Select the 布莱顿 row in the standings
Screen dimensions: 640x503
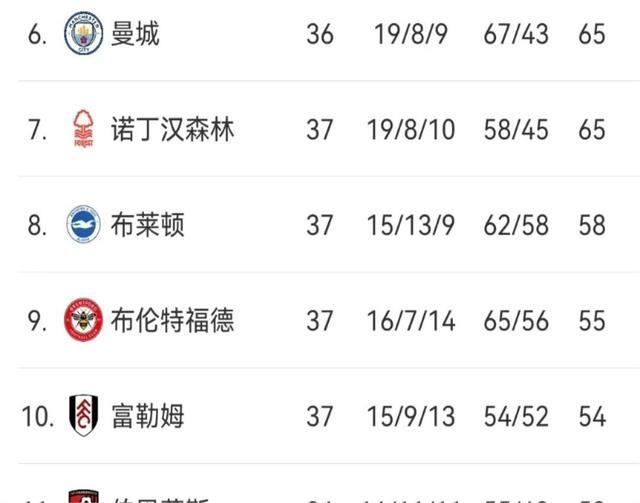point(147,224)
